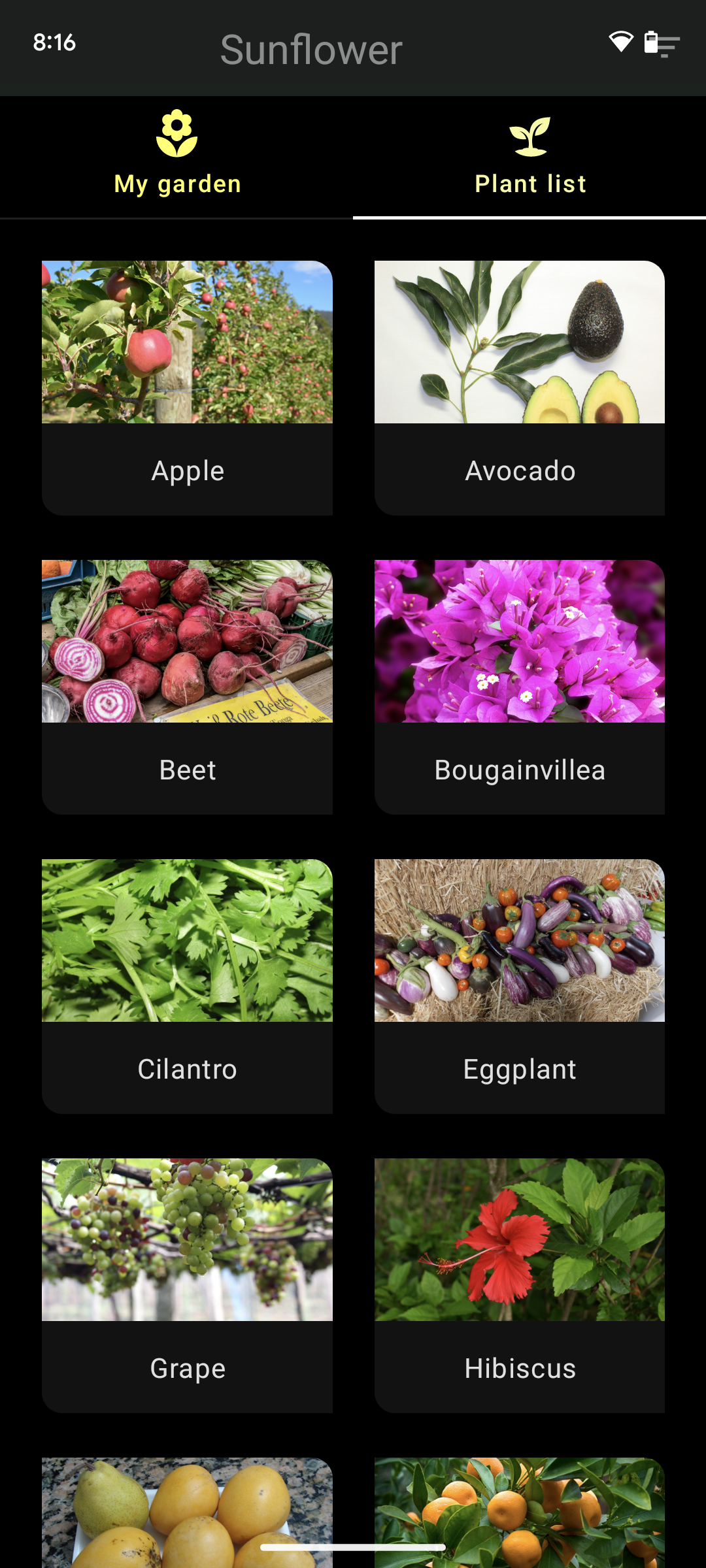Open the Avocado plant card
The image size is (706, 1568).
(x=519, y=387)
